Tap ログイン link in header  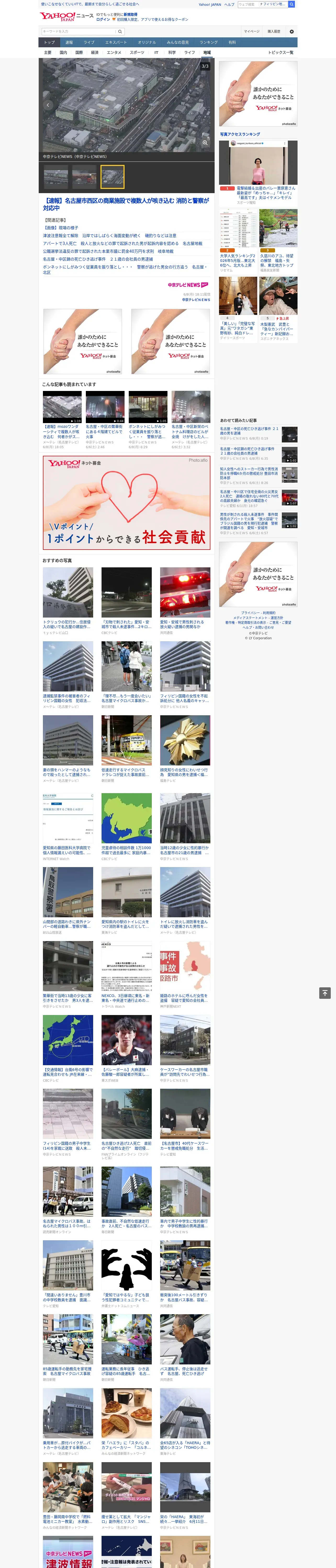pos(103,20)
